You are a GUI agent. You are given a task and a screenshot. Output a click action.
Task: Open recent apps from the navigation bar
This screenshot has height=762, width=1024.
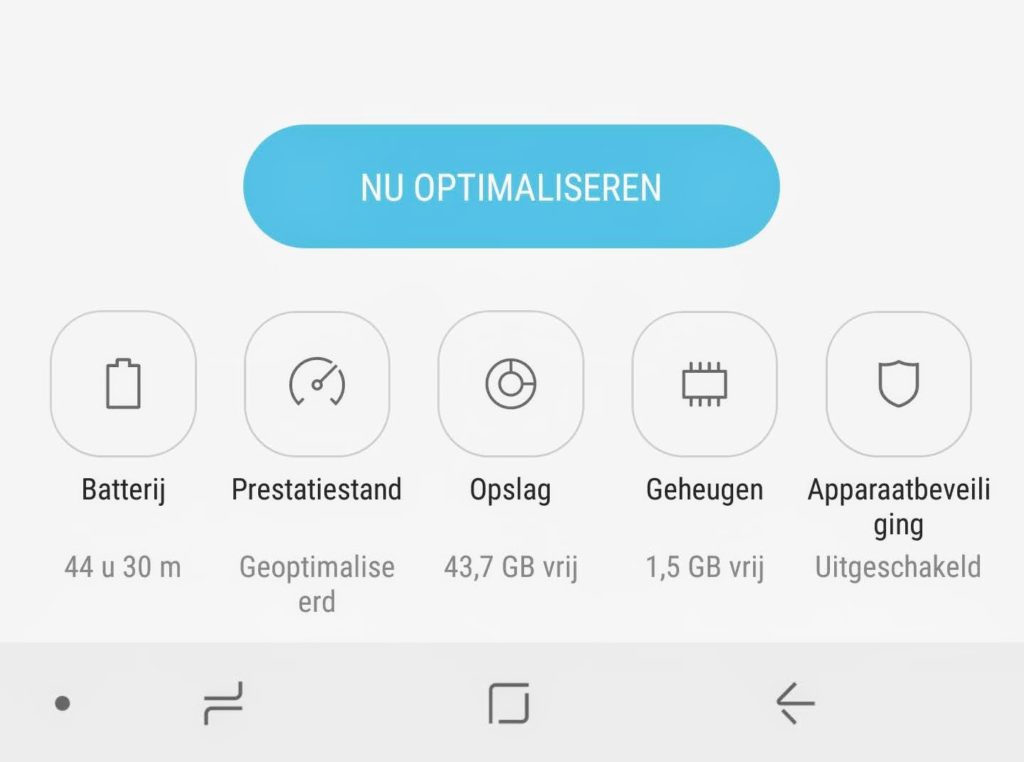pos(222,703)
